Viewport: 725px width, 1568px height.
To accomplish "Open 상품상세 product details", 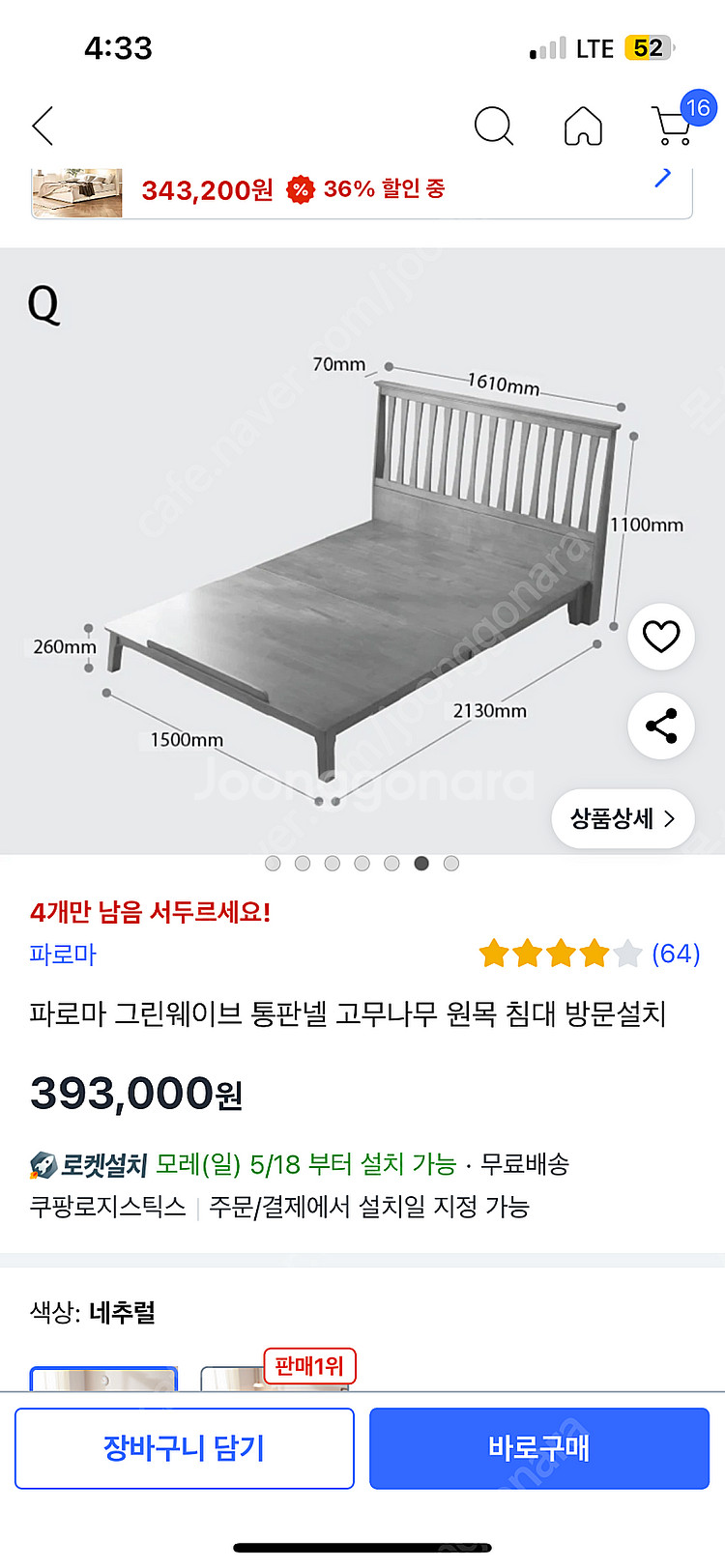I will point(622,818).
